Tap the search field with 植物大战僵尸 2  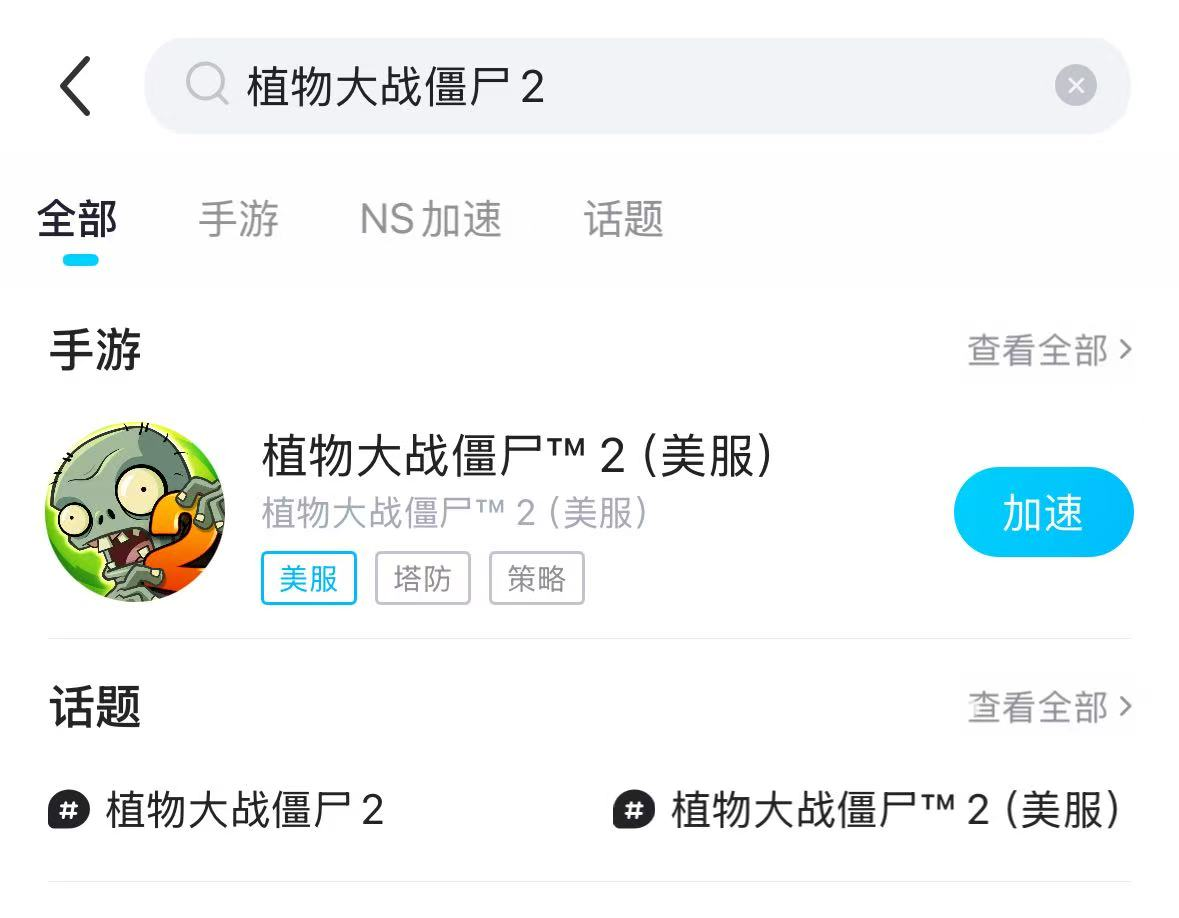click(x=600, y=87)
